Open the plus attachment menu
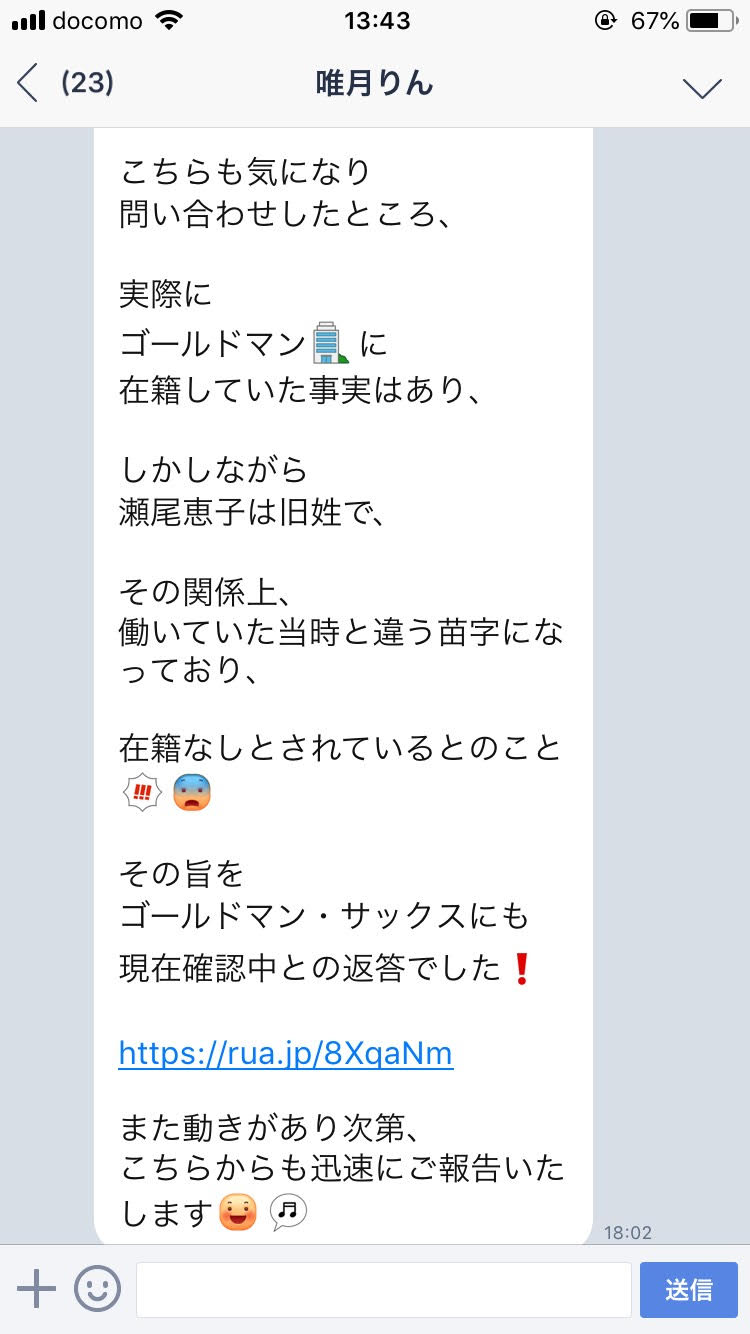 click(x=37, y=1289)
